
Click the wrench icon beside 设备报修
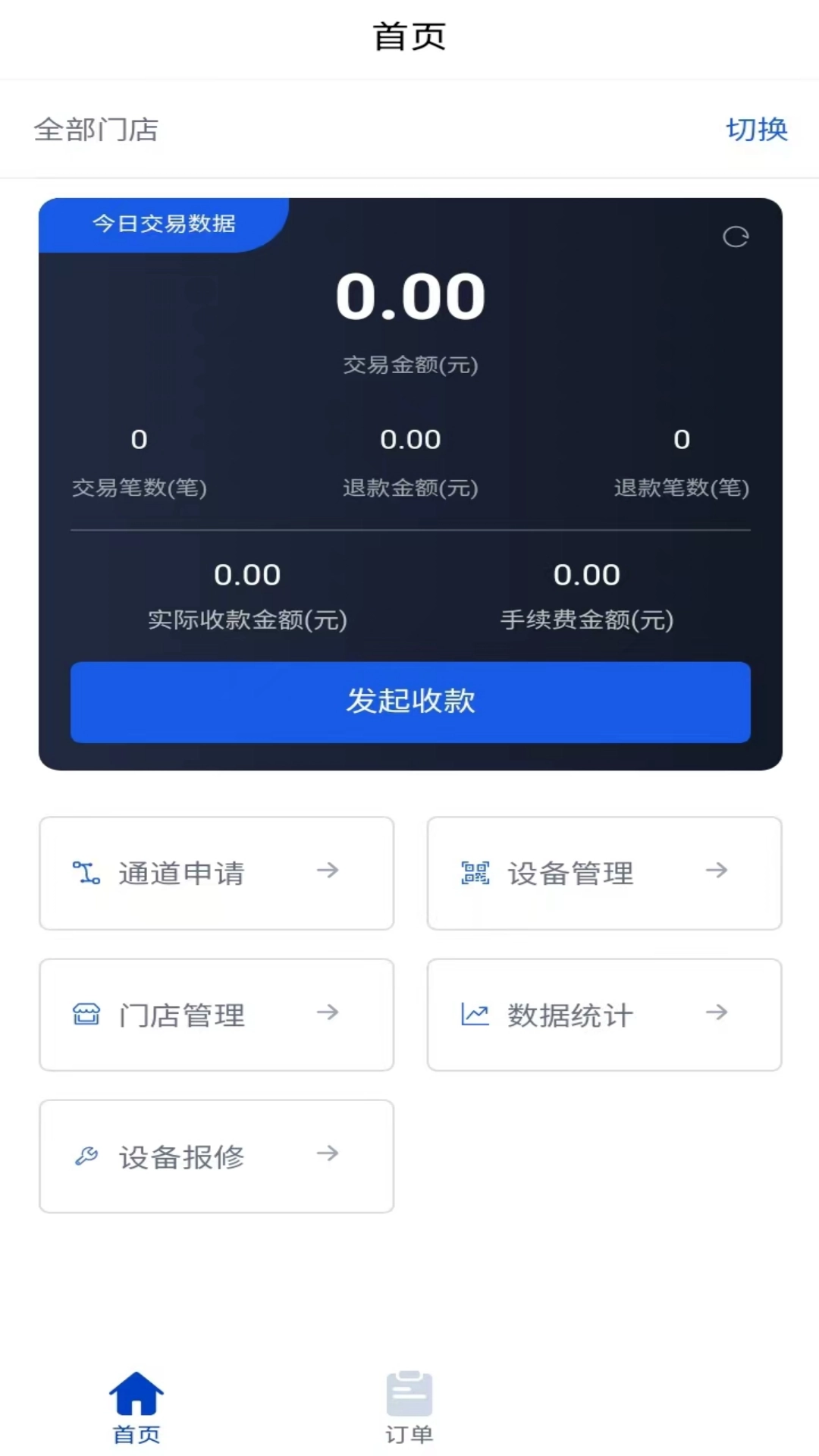(86, 1155)
